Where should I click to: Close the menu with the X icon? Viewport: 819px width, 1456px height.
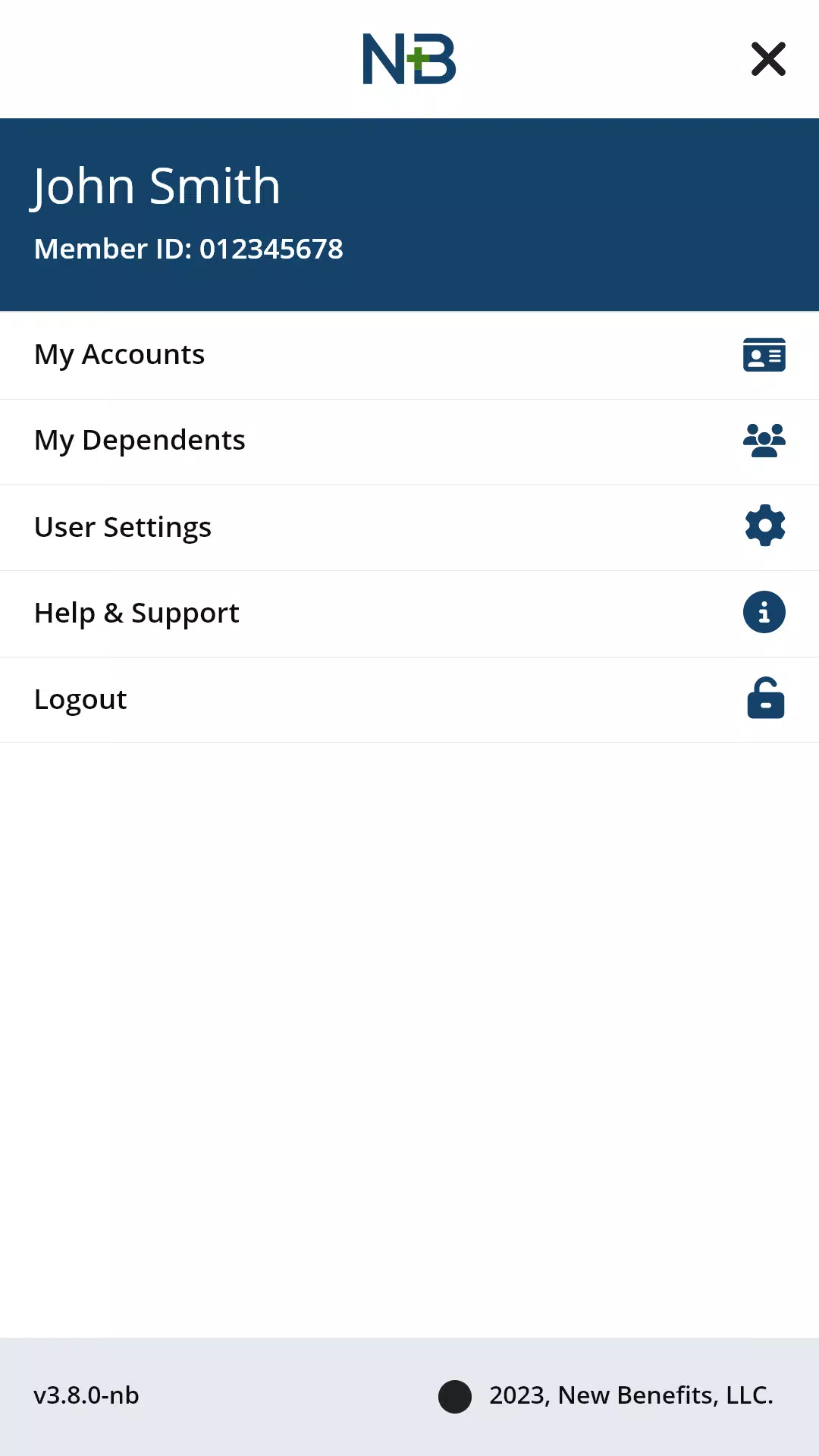[768, 59]
